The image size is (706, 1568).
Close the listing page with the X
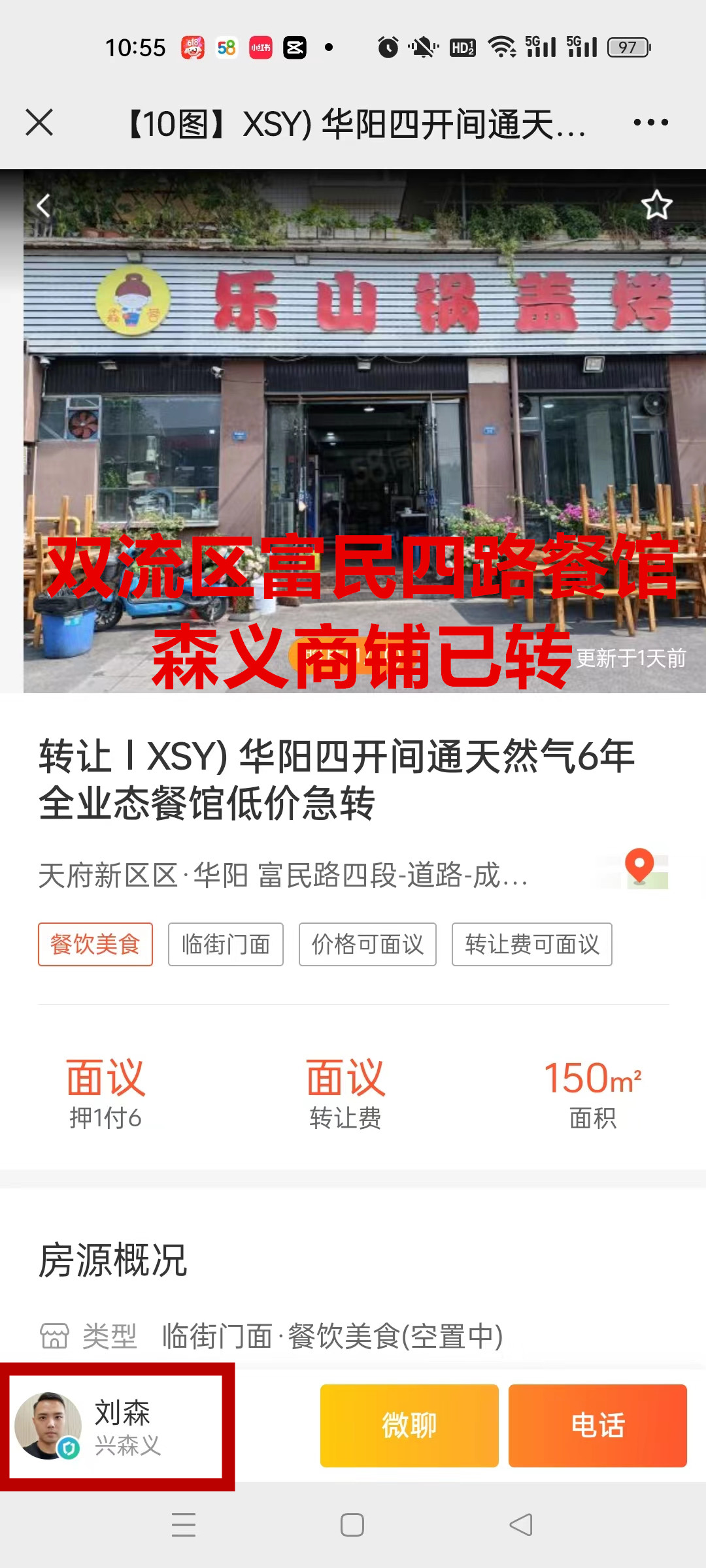tap(39, 122)
